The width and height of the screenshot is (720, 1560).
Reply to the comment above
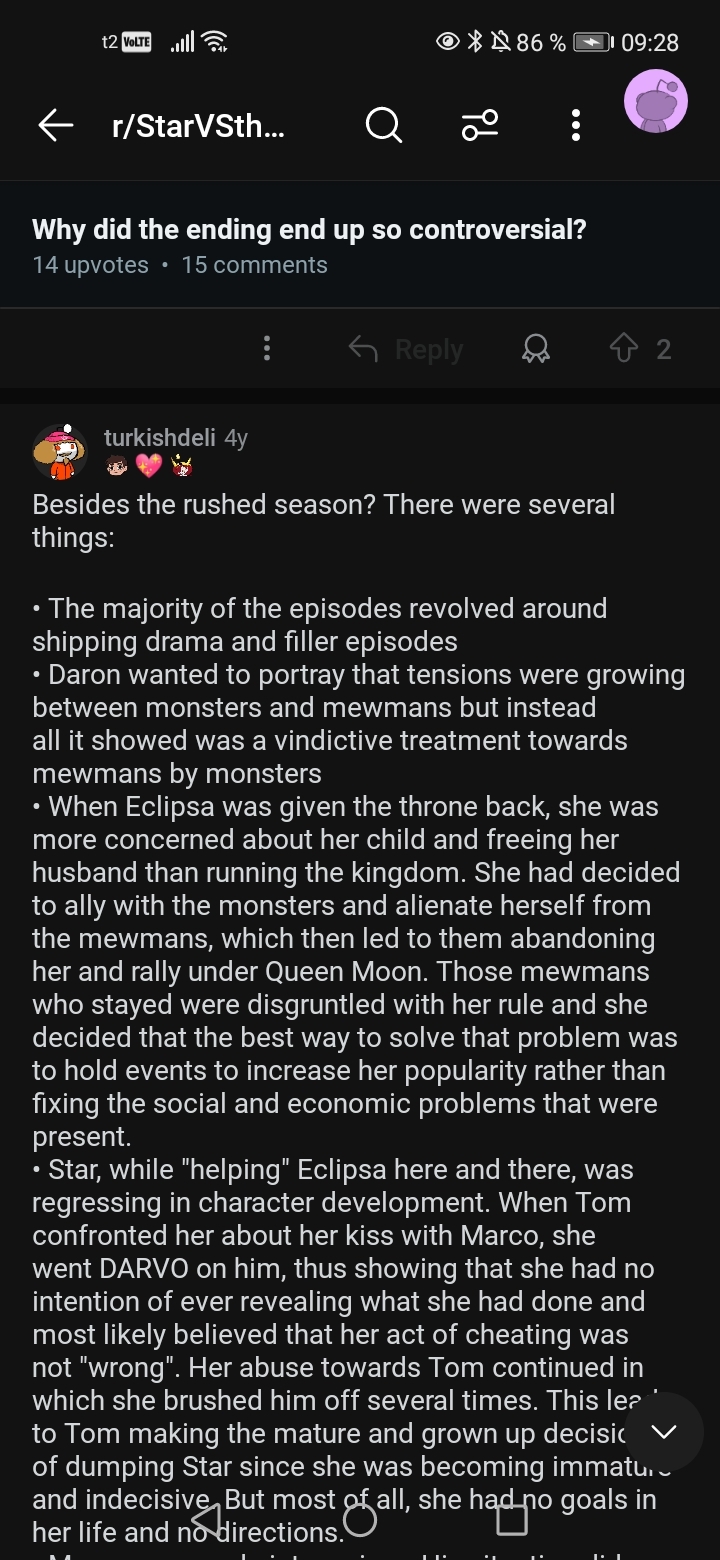406,349
